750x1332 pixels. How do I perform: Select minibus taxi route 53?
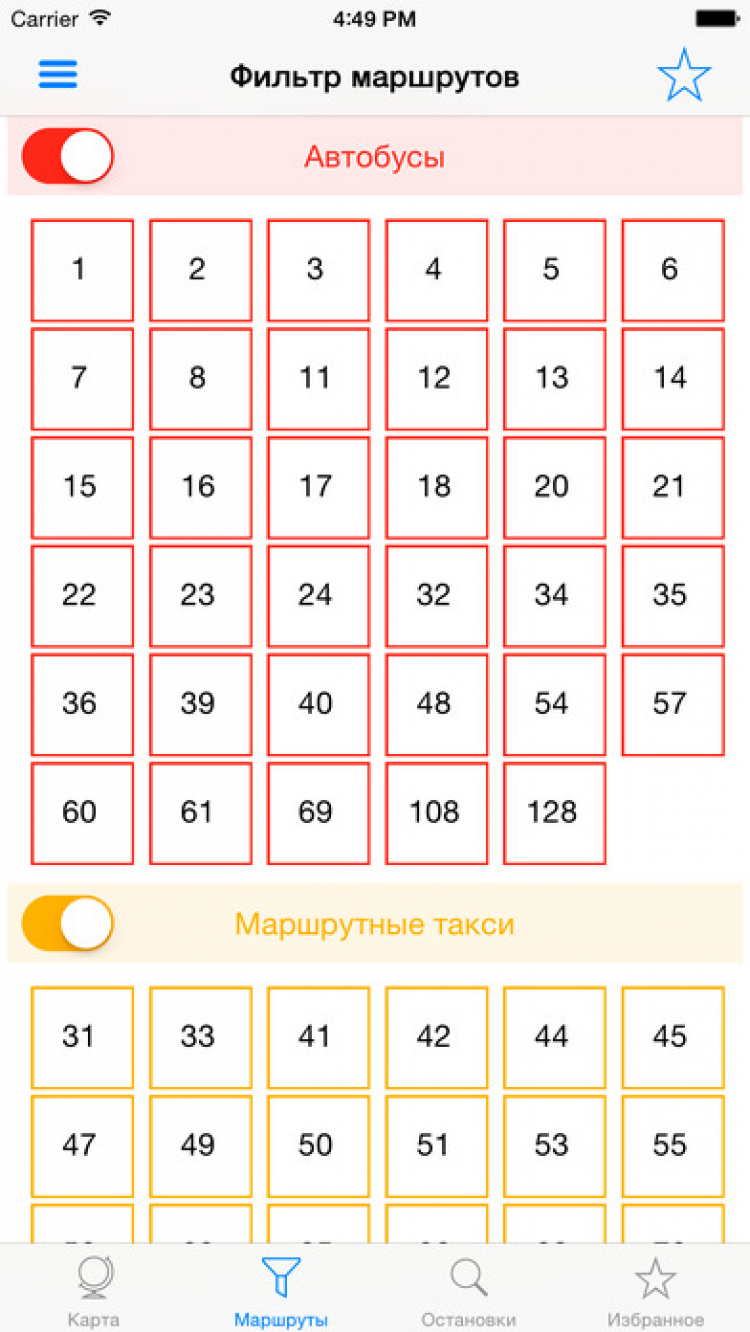click(554, 1146)
